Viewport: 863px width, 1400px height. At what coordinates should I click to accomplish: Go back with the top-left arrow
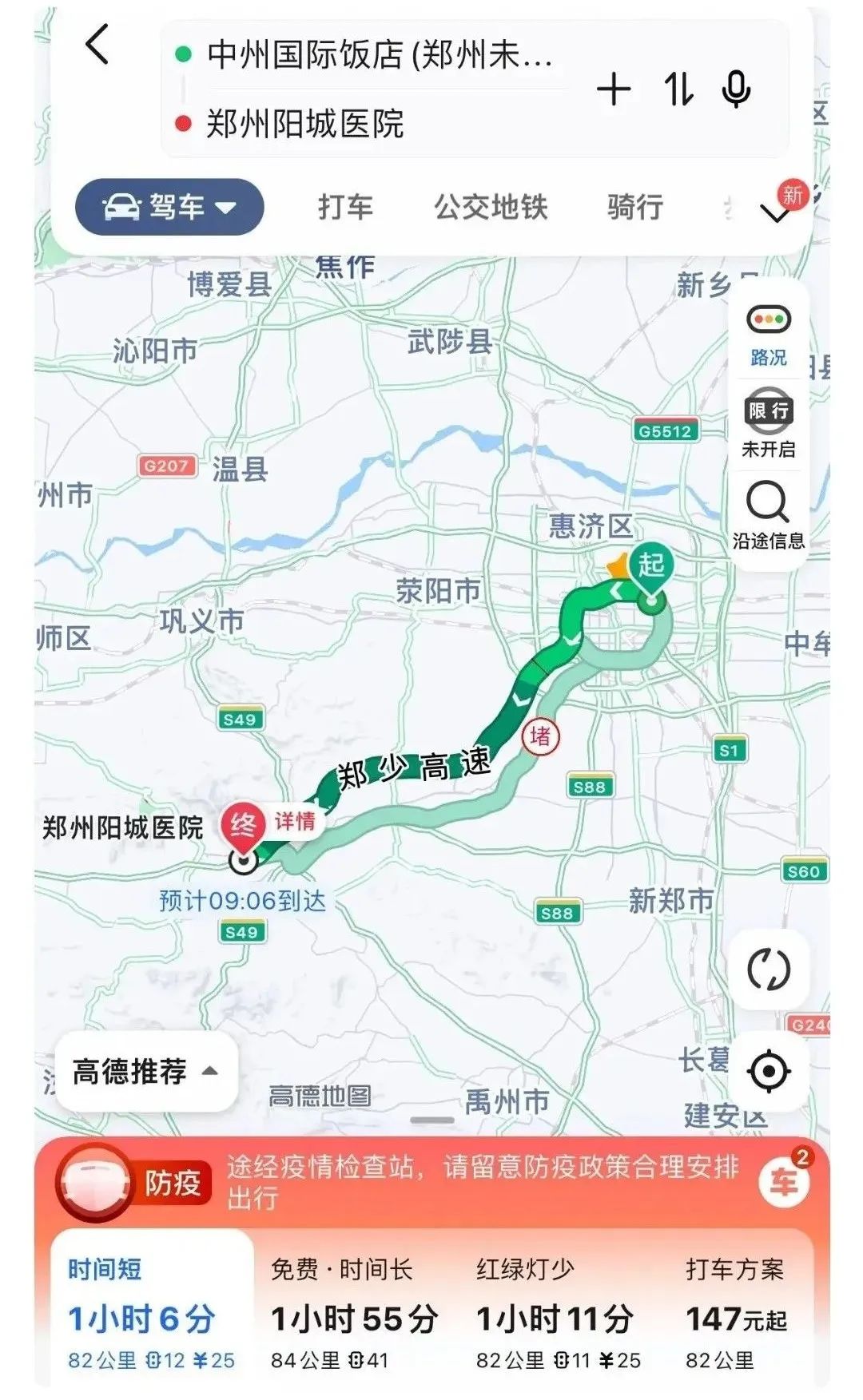pos(97,44)
